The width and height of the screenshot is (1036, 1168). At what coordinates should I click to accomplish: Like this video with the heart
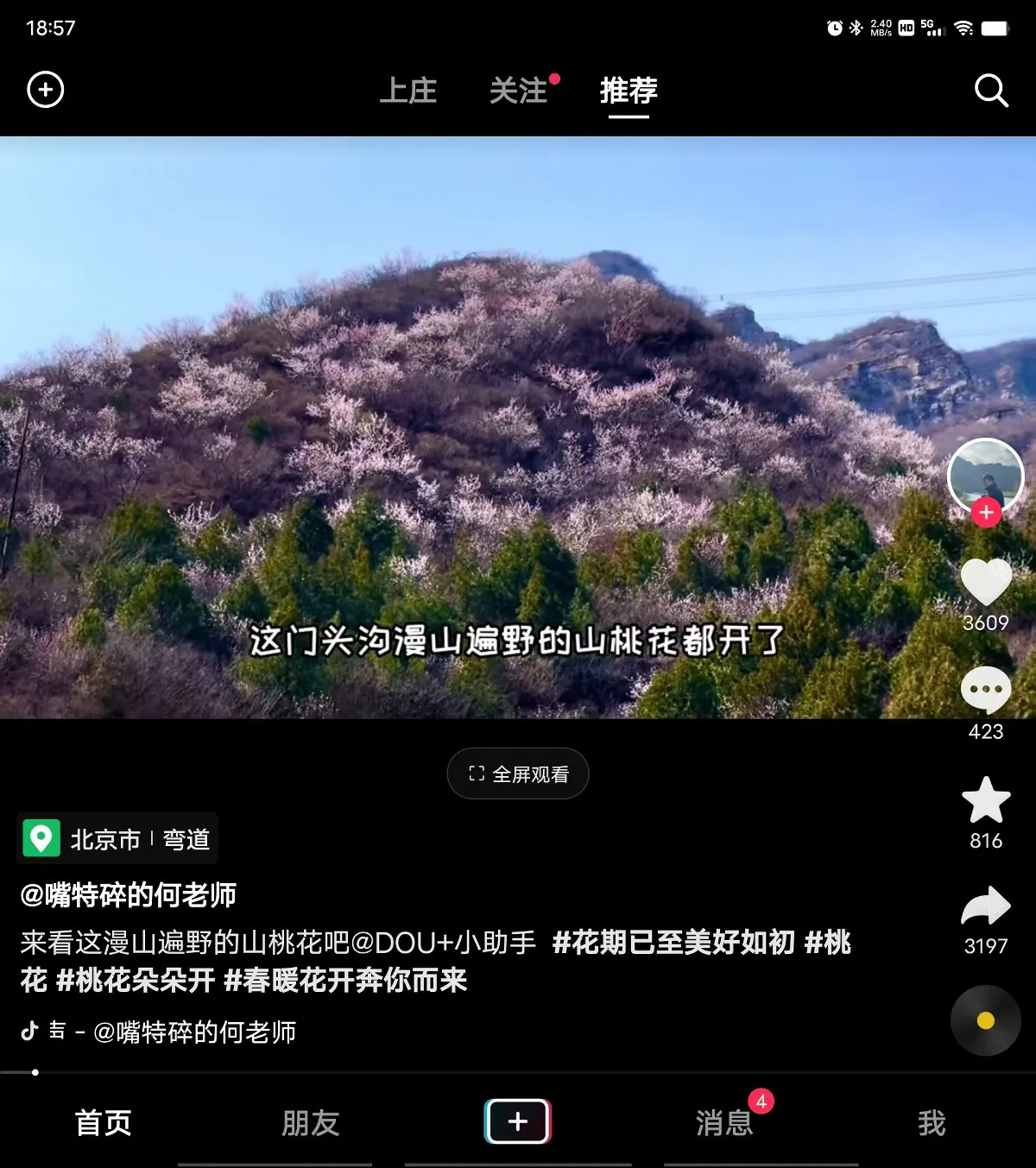(986, 582)
